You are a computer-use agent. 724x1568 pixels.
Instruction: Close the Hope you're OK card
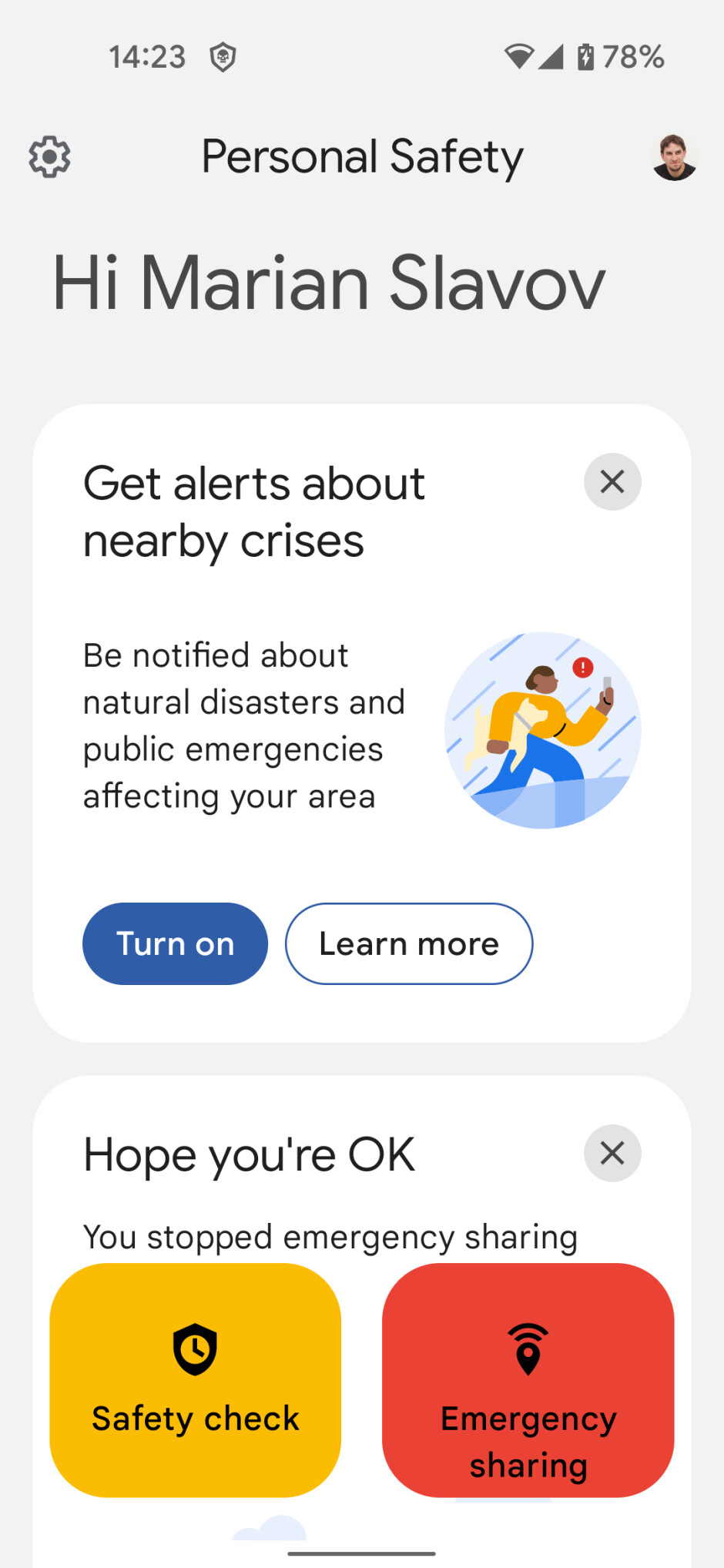point(612,1153)
